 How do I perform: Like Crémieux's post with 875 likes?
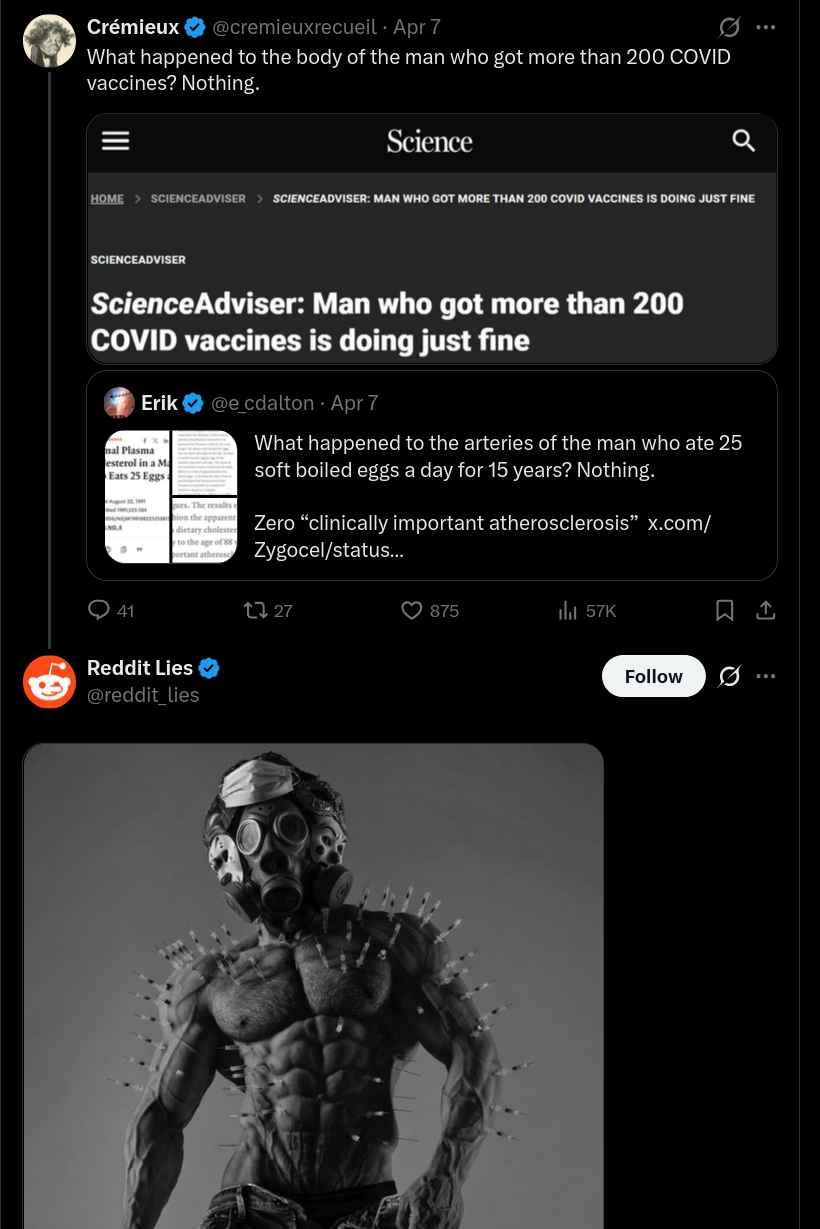coord(430,610)
